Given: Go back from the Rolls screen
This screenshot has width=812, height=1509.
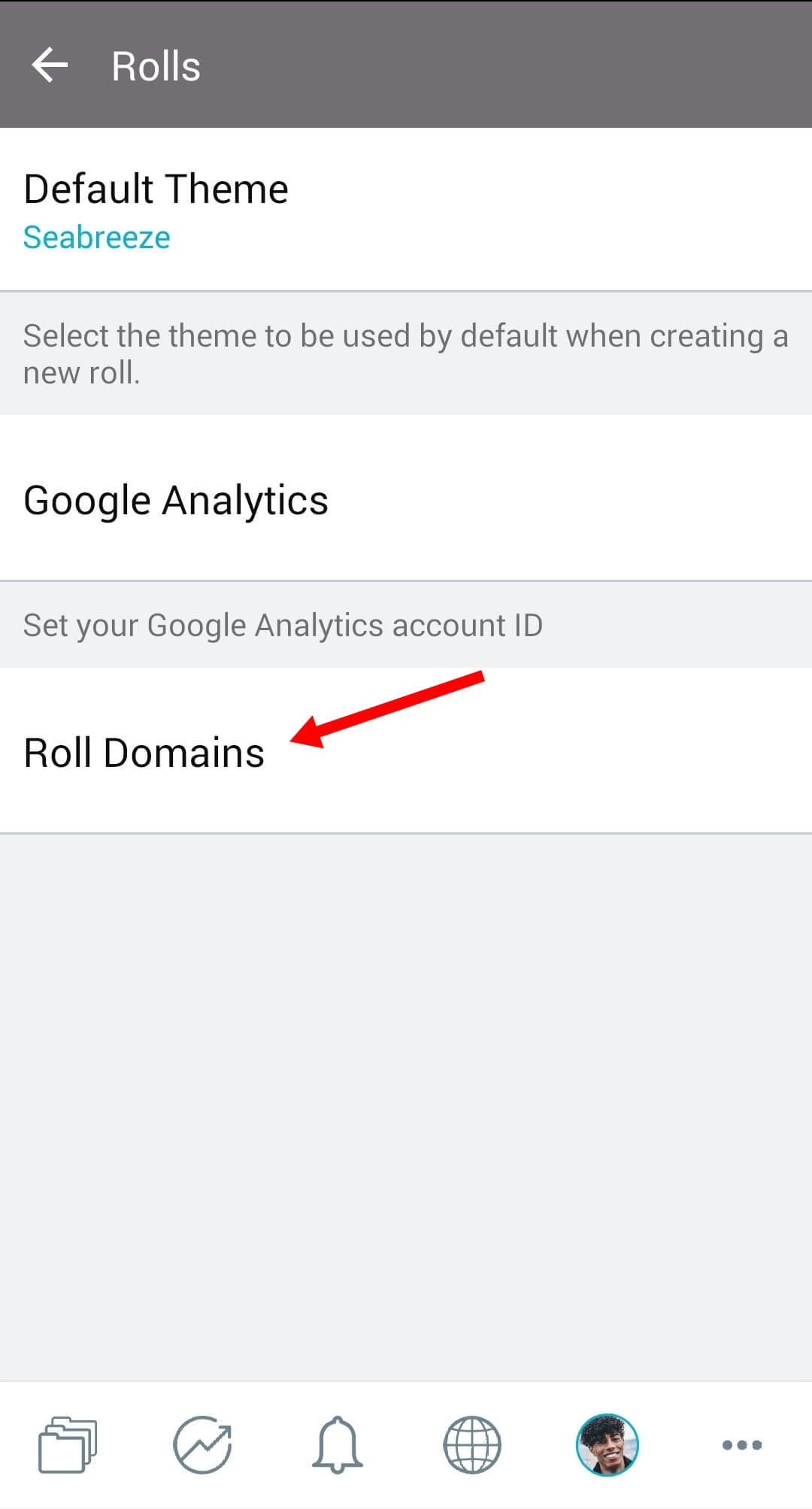Looking at the screenshot, I should [50, 65].
